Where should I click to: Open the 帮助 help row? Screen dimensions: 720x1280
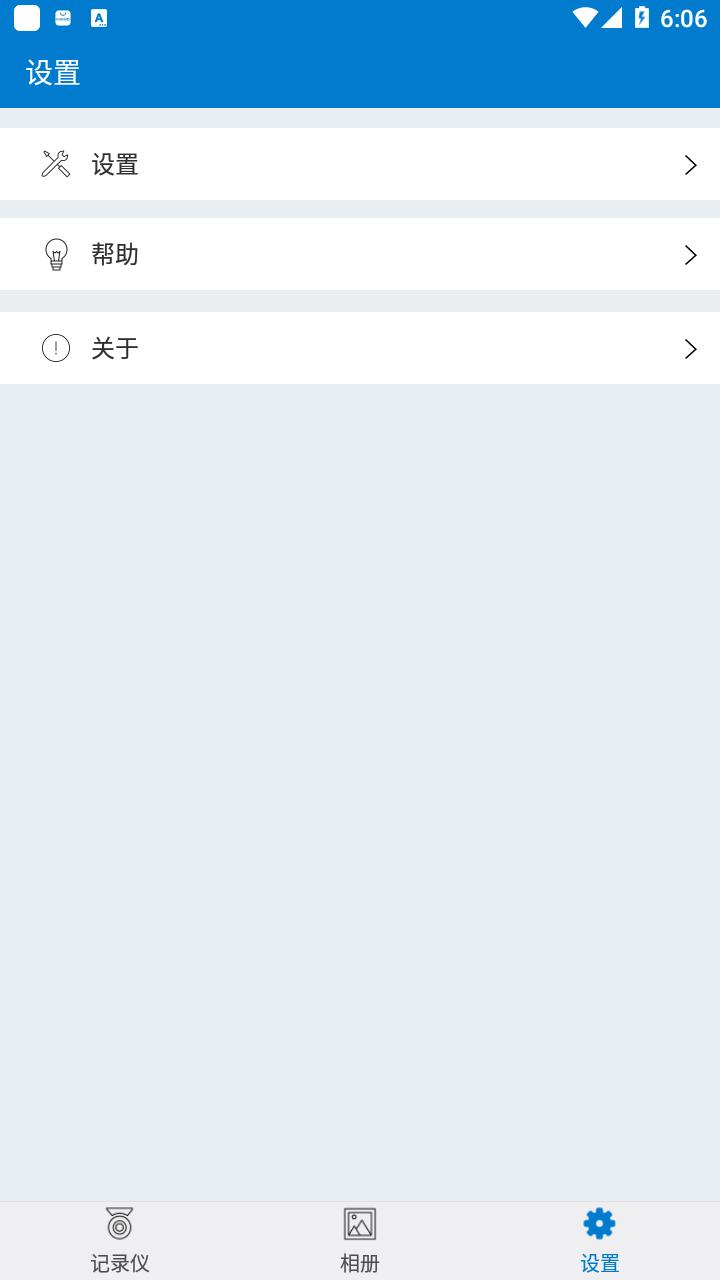360,255
